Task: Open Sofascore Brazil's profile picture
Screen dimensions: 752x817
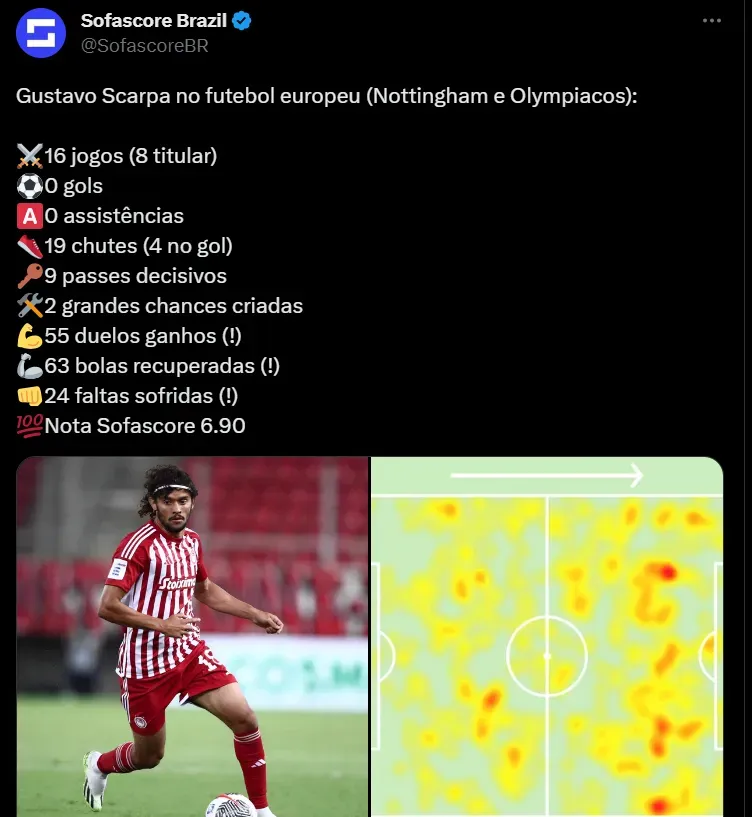Action: [41, 33]
